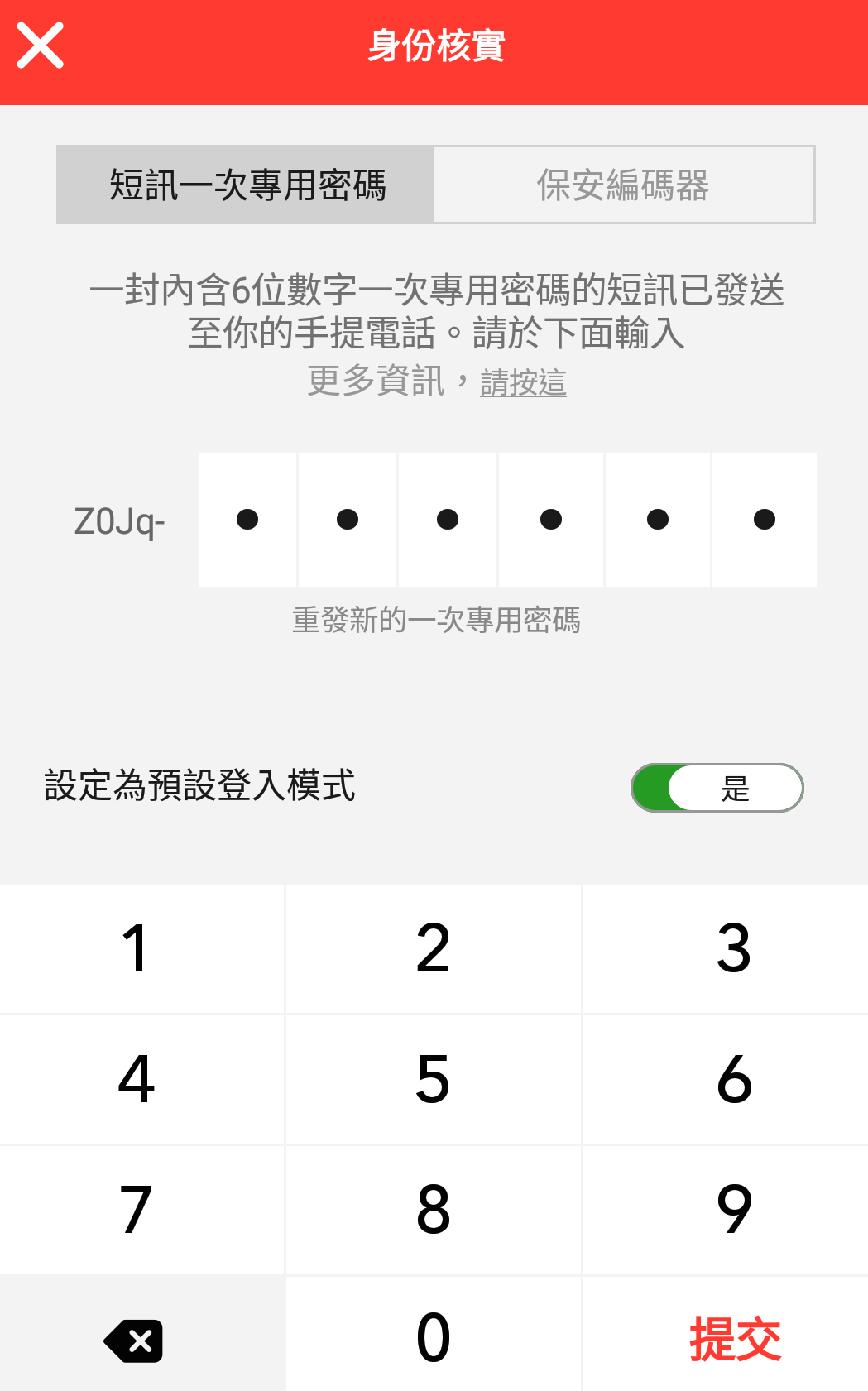This screenshot has height=1391, width=868.
Task: Select the 短訊一次專用密碼 tab
Action: pyautogui.click(x=246, y=185)
